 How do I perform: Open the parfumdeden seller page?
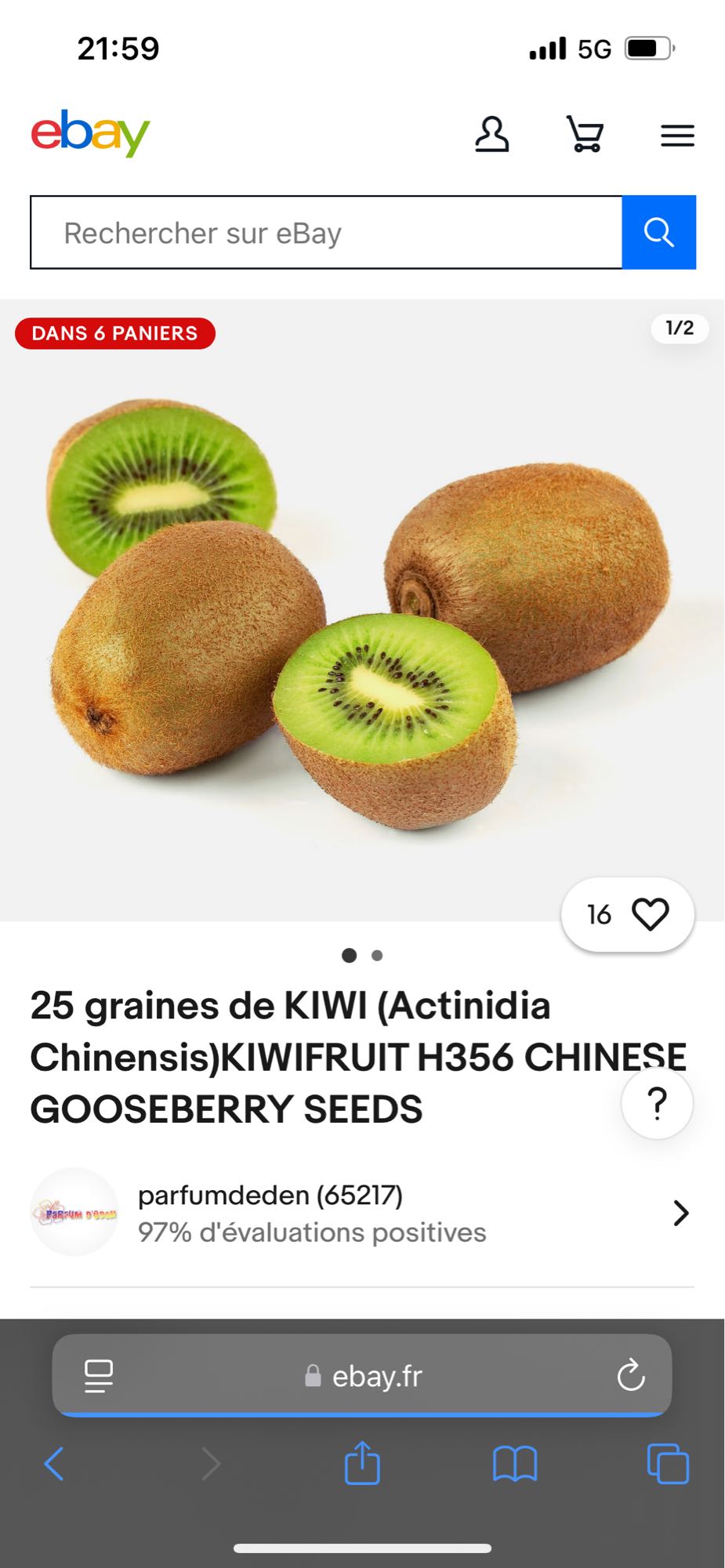tap(270, 1195)
